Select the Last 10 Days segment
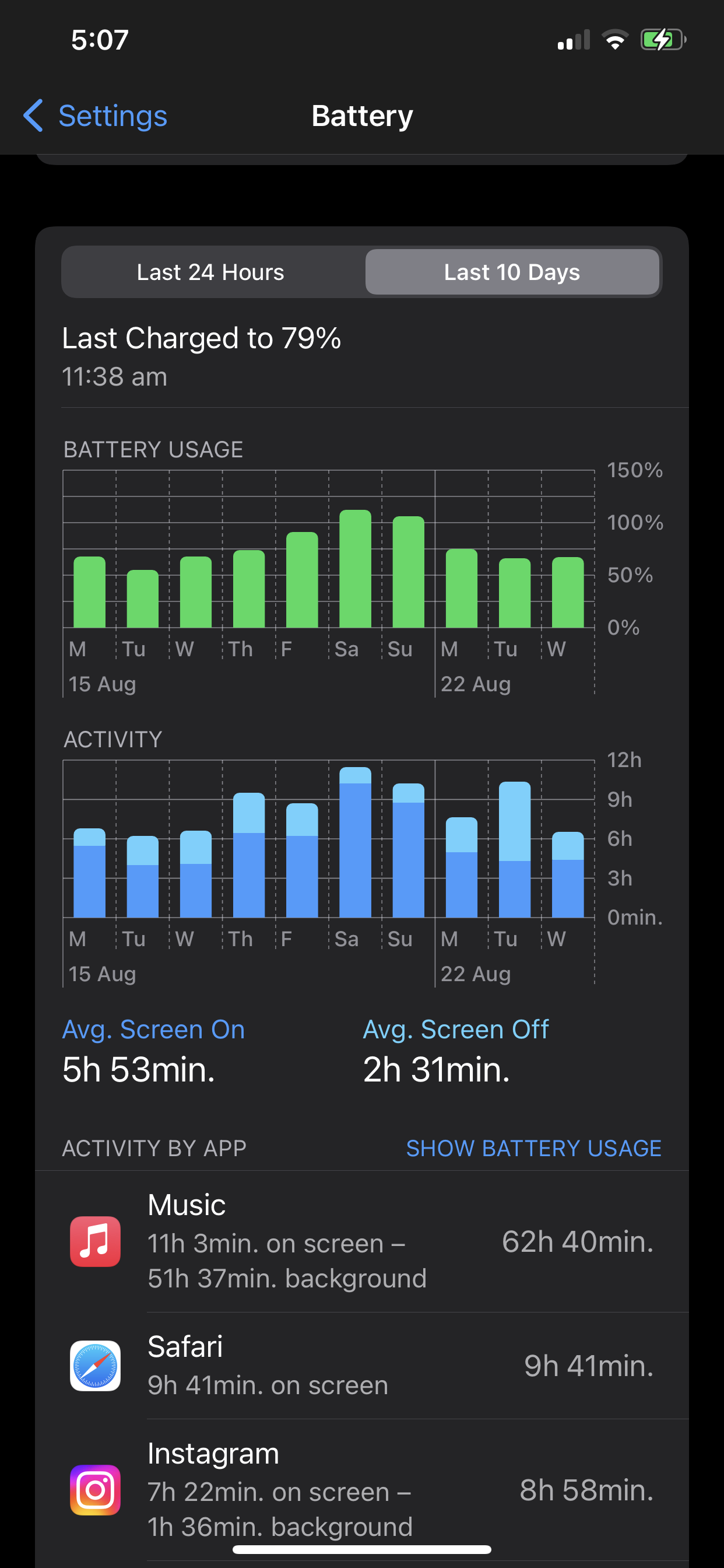 coord(512,272)
